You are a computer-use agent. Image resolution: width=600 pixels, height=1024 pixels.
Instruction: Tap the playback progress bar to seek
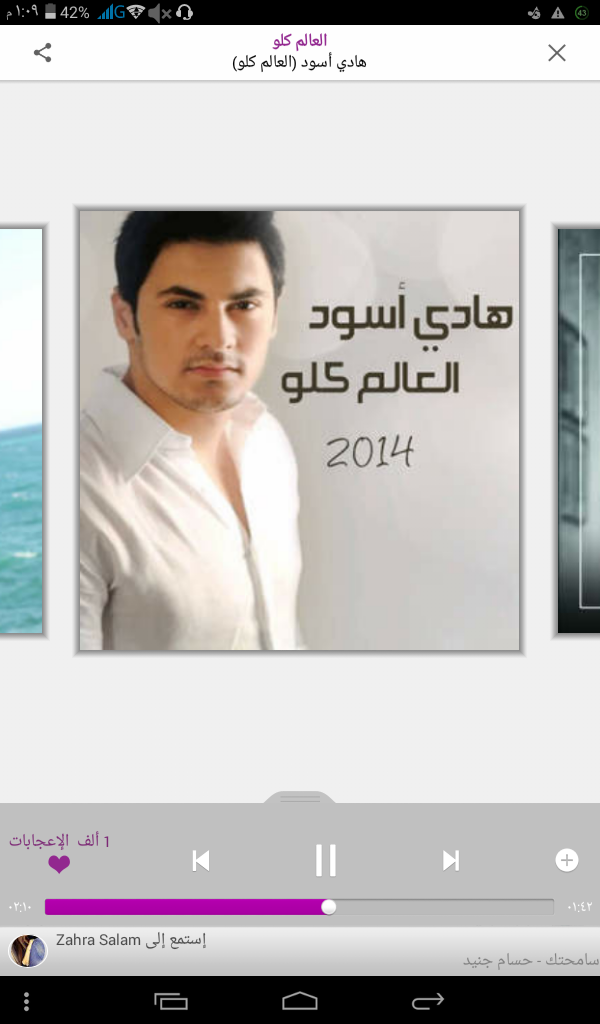299,906
